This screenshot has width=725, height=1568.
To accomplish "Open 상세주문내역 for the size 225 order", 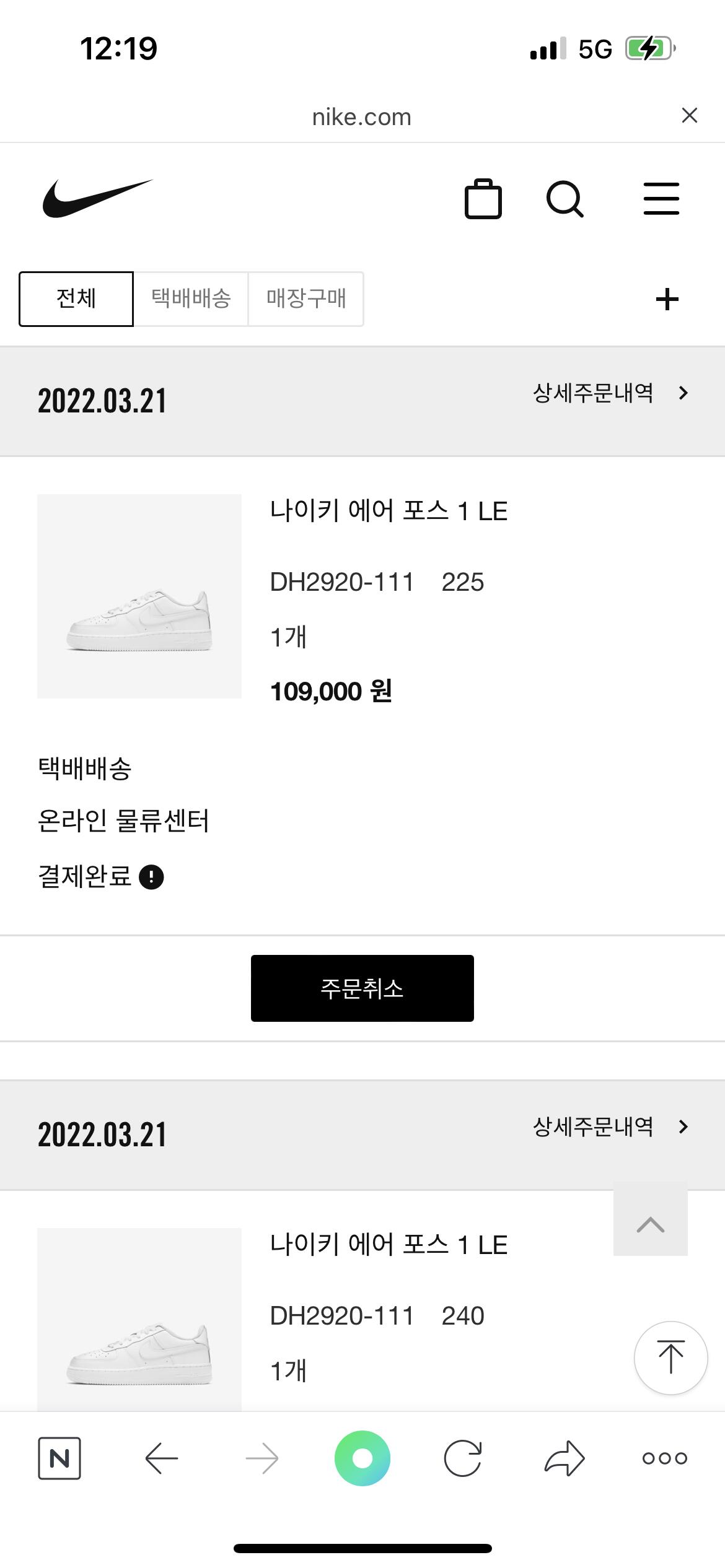I will click(610, 393).
